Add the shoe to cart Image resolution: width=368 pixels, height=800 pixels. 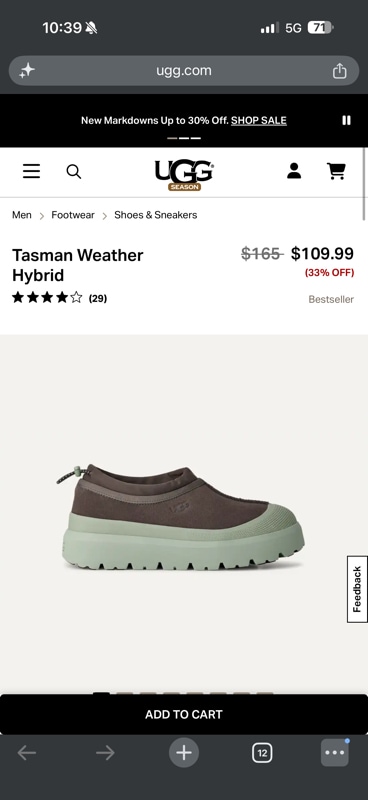pyautogui.click(x=184, y=714)
